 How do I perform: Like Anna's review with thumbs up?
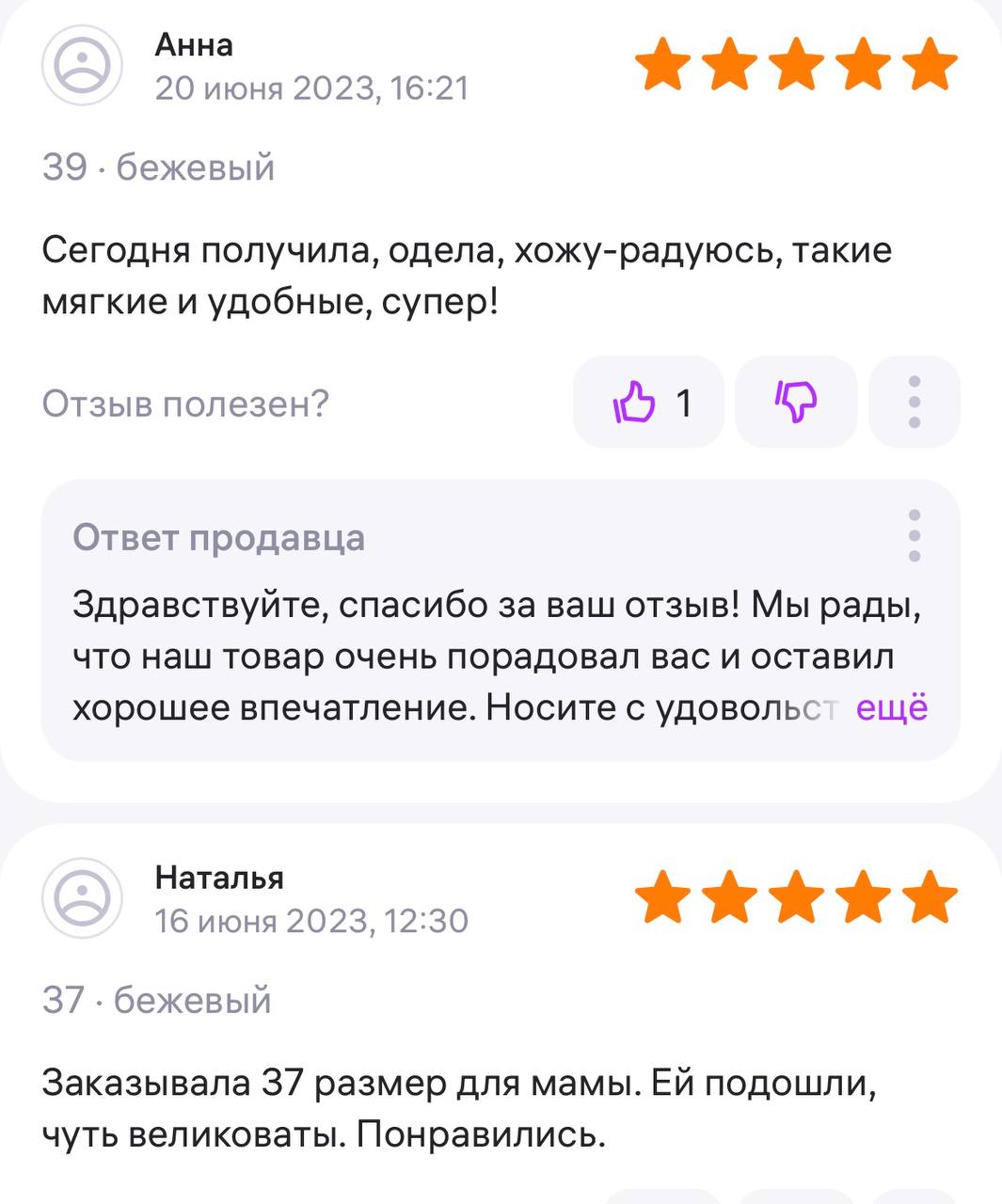click(x=647, y=403)
